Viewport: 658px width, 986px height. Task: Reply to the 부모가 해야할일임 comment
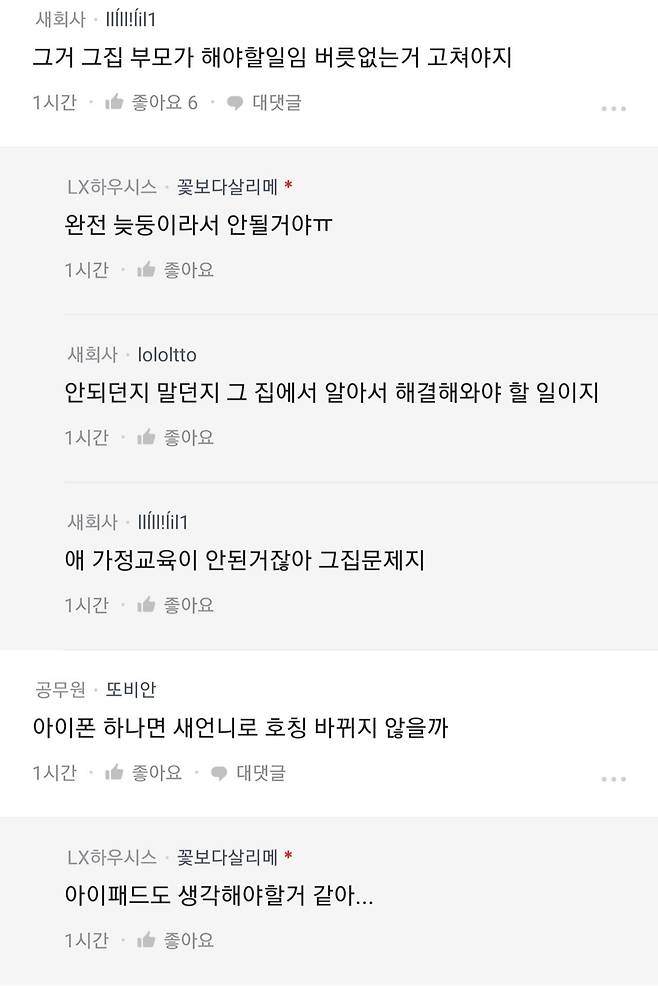coord(264,102)
